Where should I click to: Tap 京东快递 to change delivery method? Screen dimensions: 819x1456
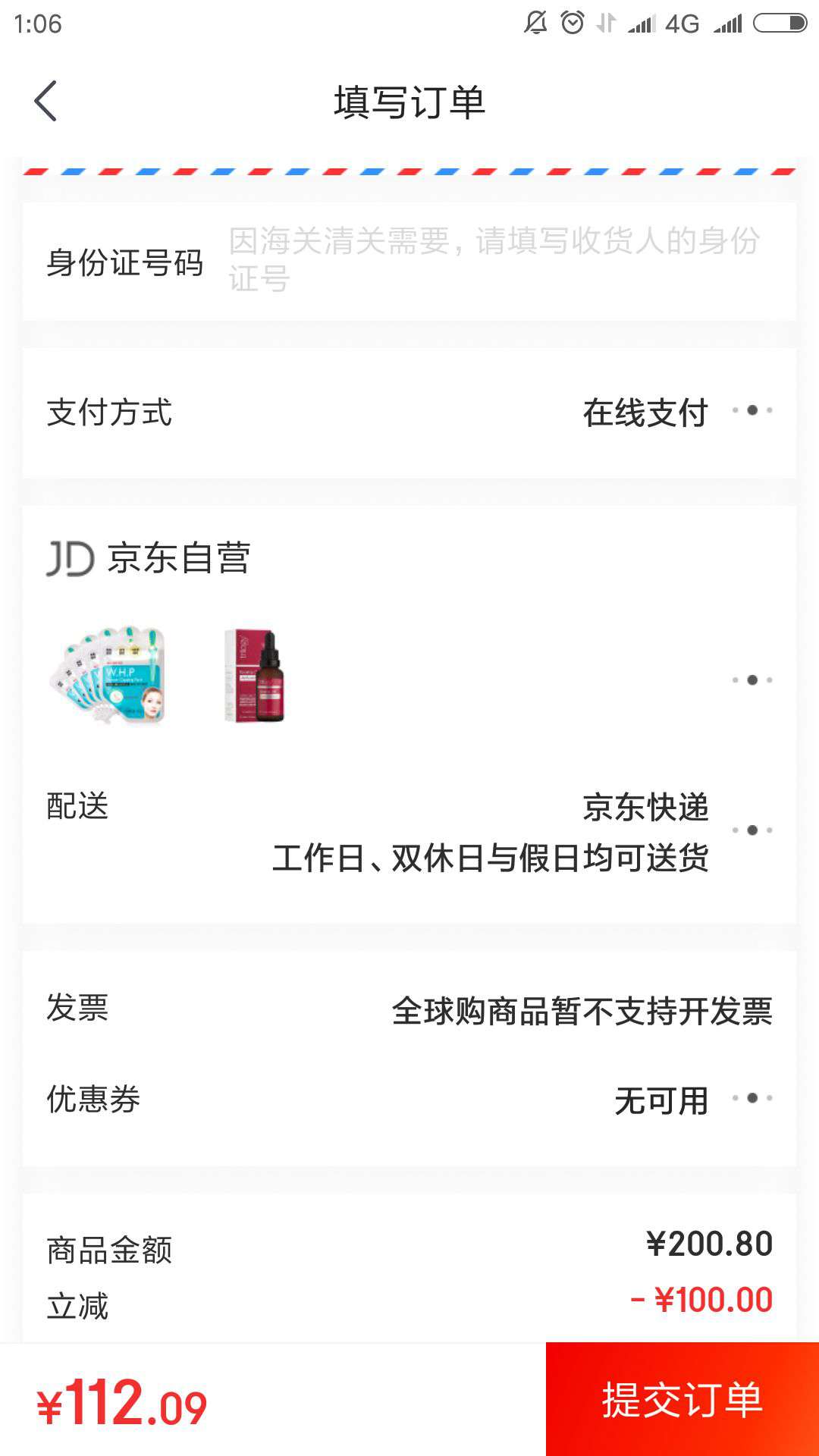point(645,808)
